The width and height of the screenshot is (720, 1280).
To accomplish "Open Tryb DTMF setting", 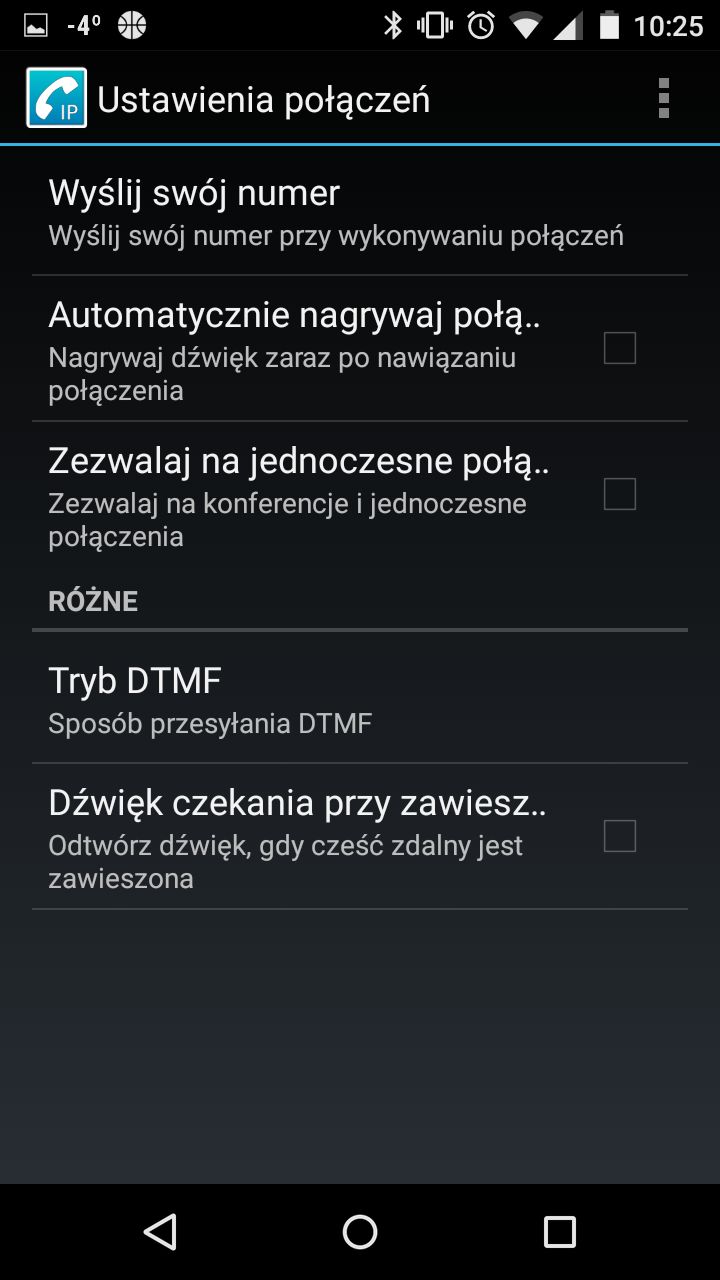I will point(360,698).
